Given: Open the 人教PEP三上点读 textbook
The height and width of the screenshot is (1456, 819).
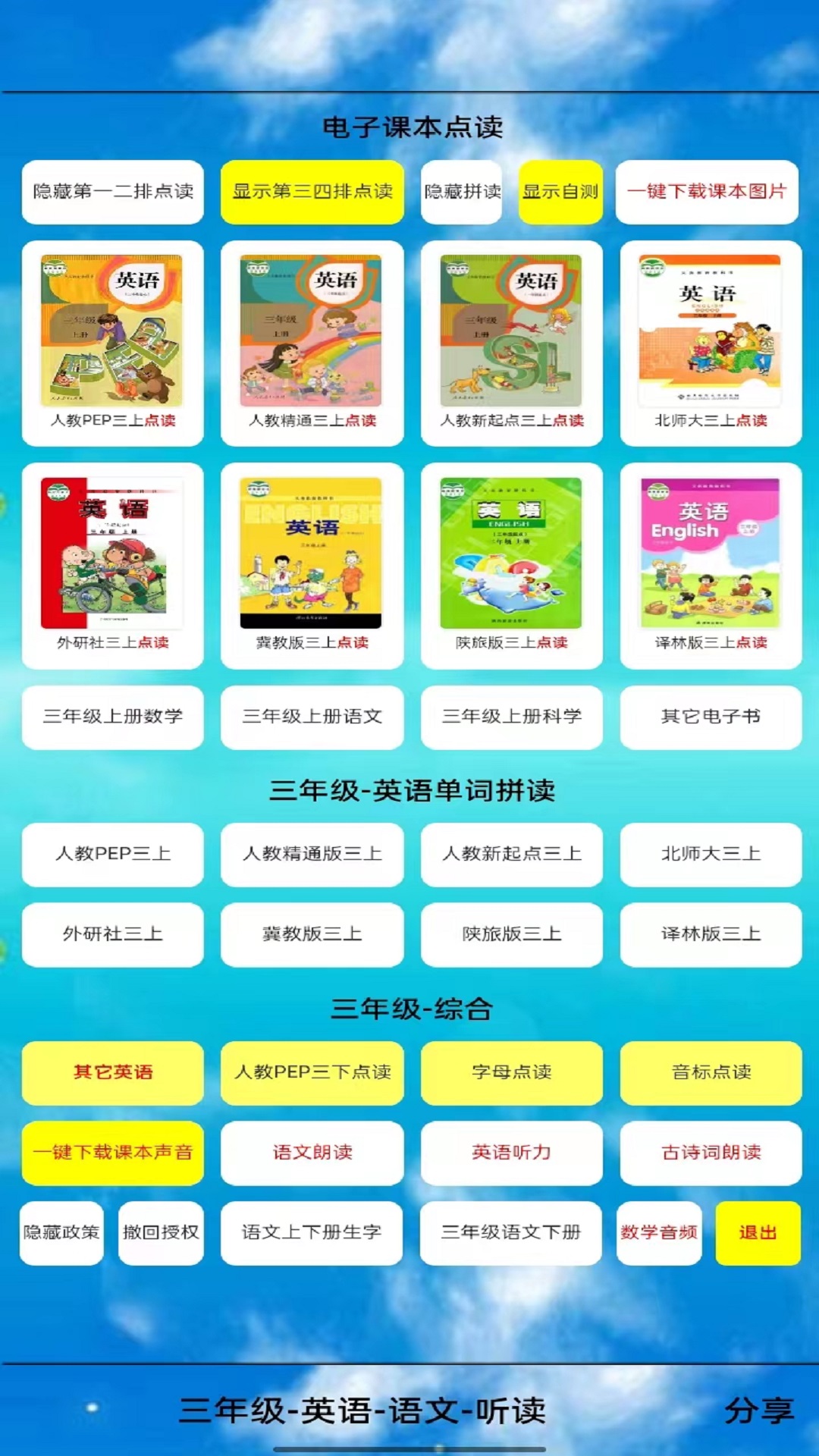Looking at the screenshot, I should pos(113,343).
